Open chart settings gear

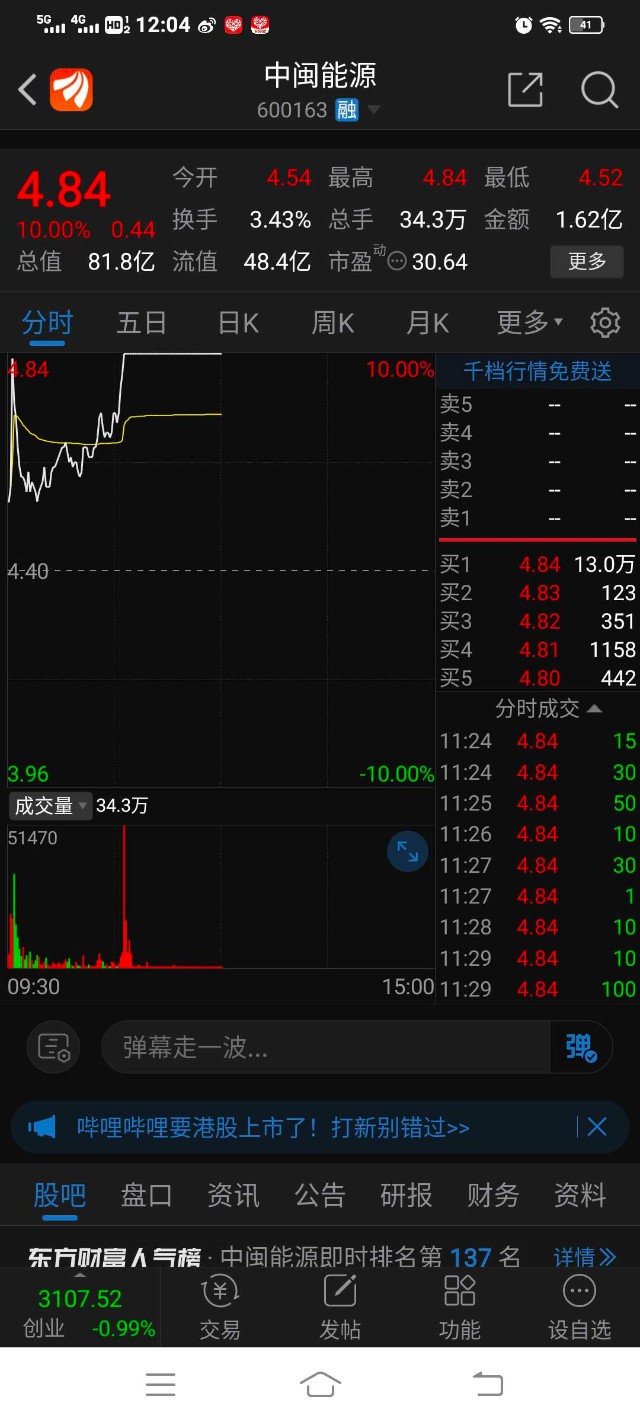click(x=605, y=323)
